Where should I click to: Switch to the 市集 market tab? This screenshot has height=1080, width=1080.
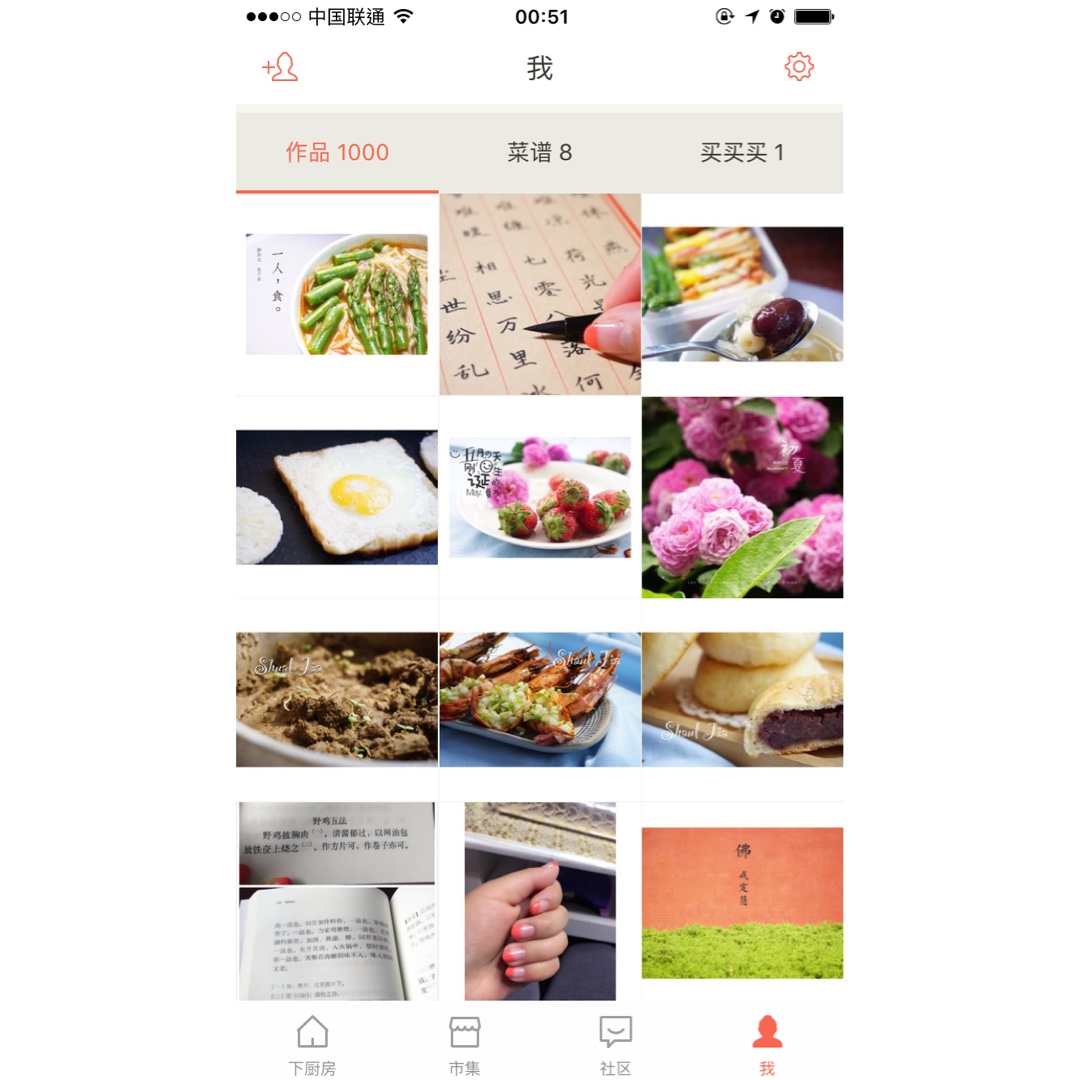(x=464, y=1045)
